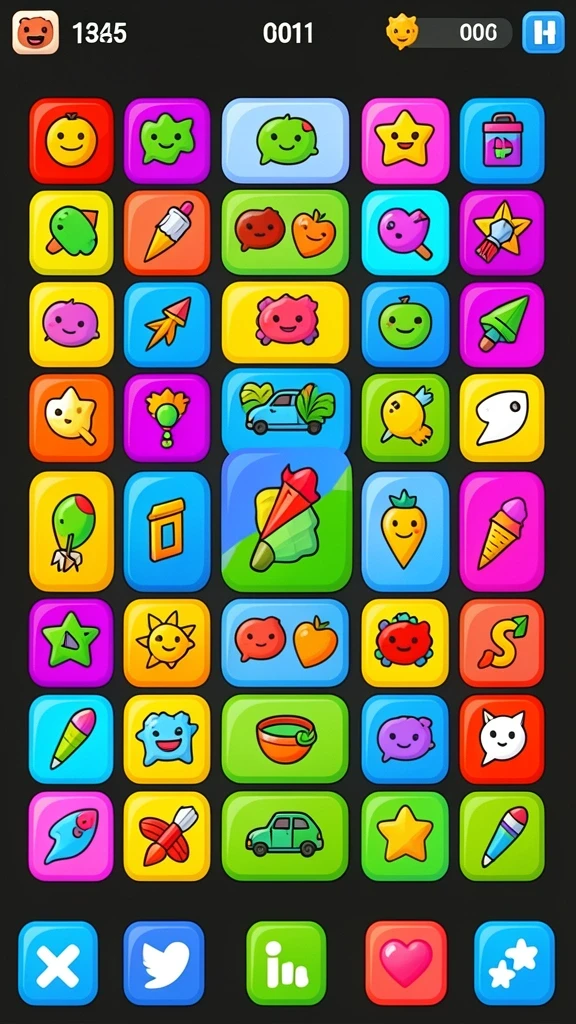Select the orange tile with smiling sun
Image resolution: width=576 pixels, height=1024 pixels.
(167, 643)
